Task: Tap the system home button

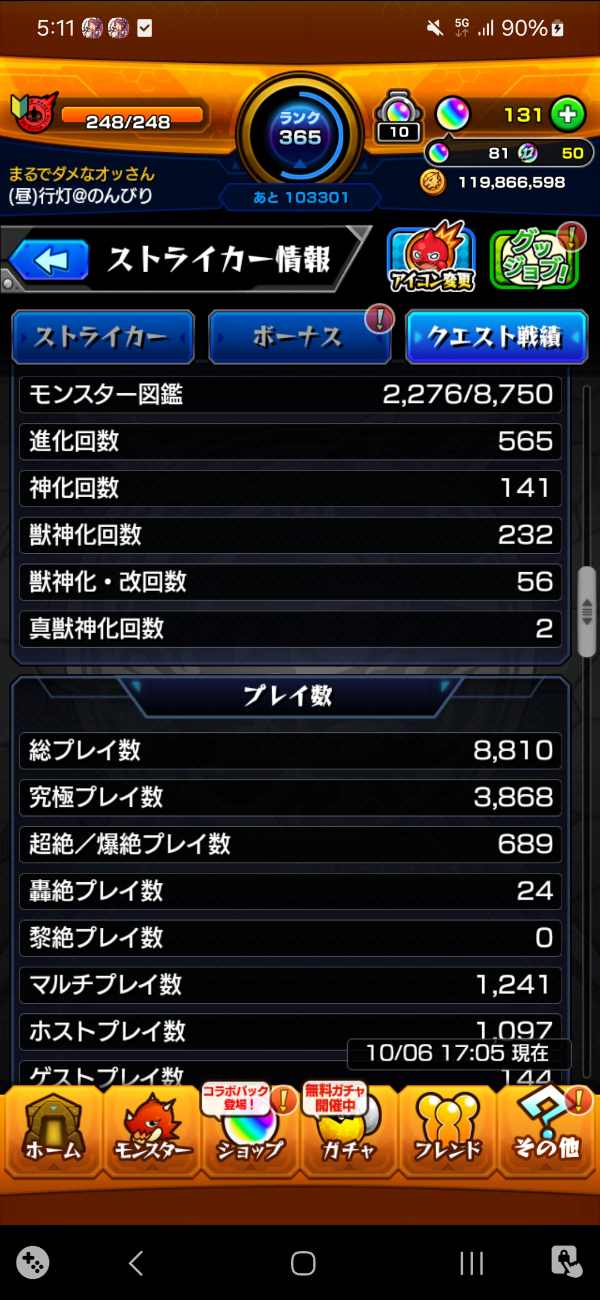Action: click(303, 1263)
